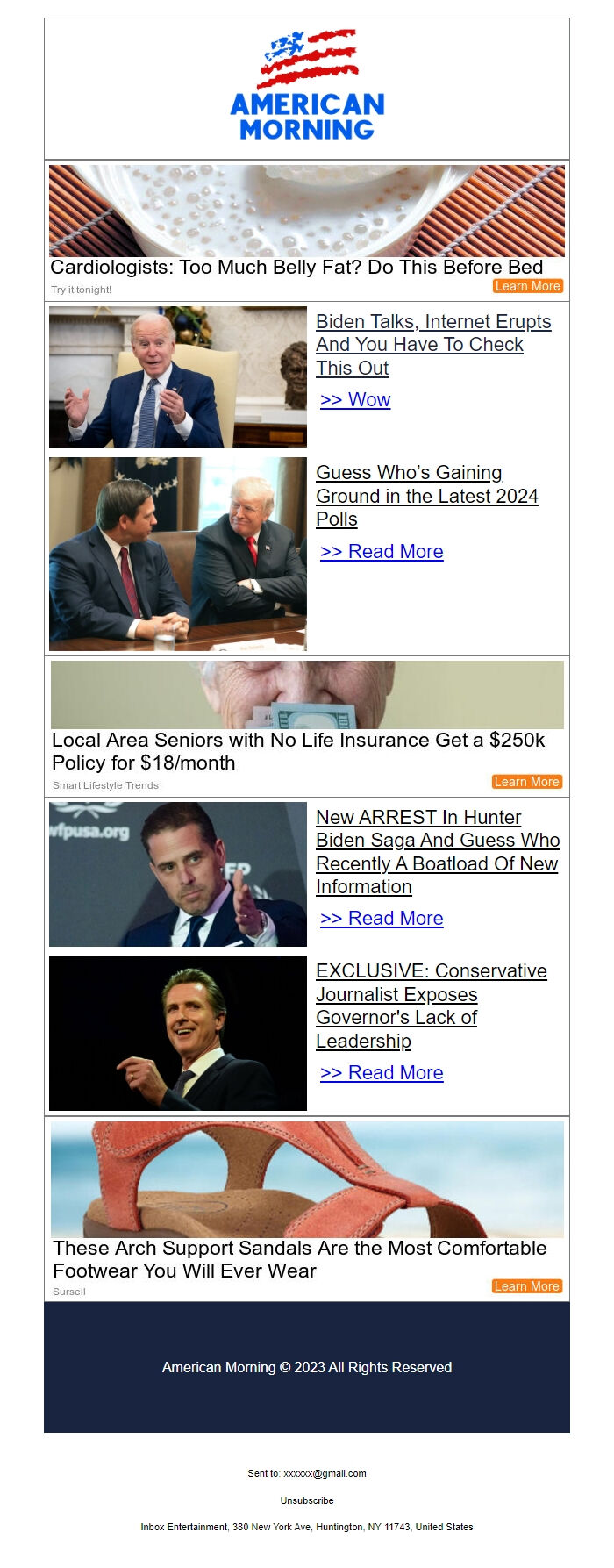The width and height of the screenshot is (614, 1568).
Task: Open the 'Guess Who's Gaining Ground' article
Action: click(426, 496)
